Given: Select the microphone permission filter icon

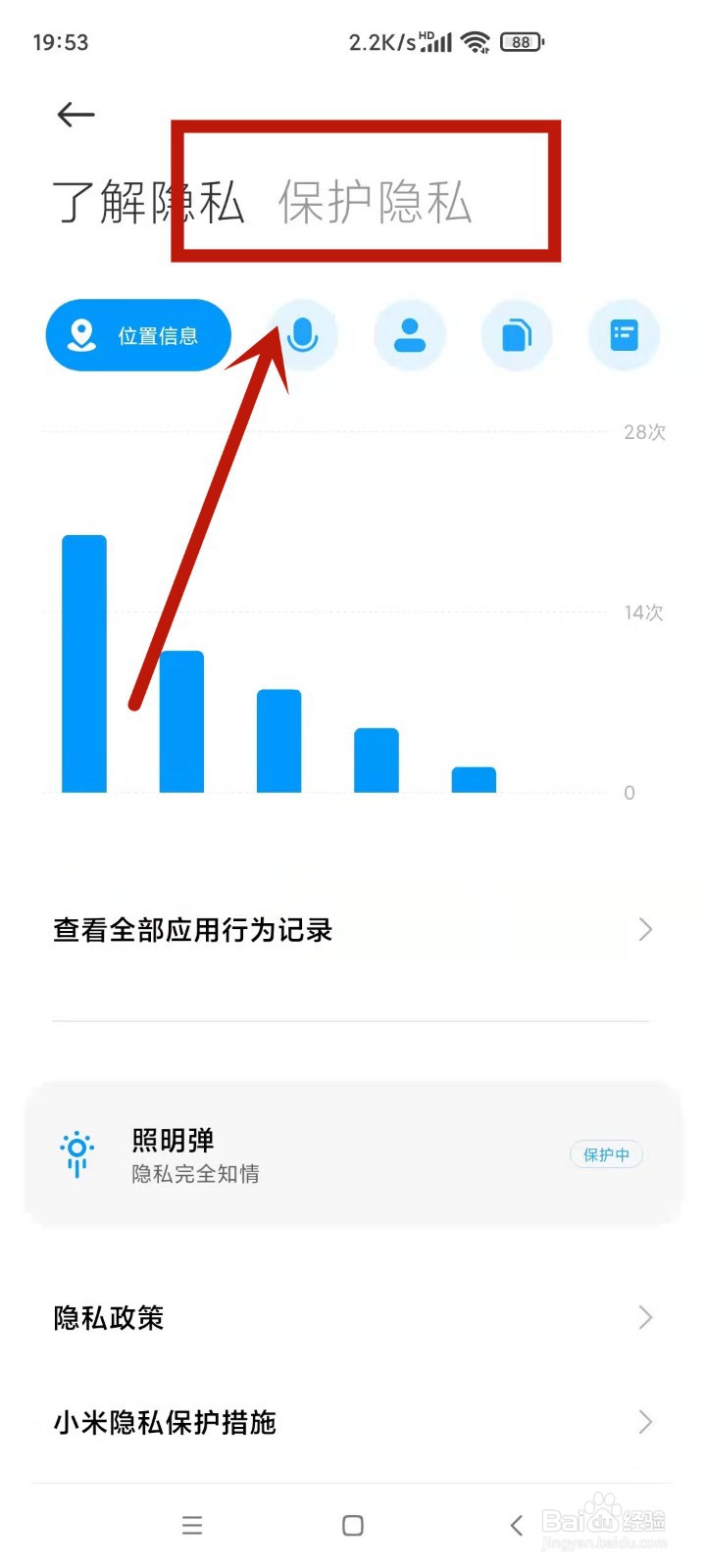Looking at the screenshot, I should pos(303,335).
